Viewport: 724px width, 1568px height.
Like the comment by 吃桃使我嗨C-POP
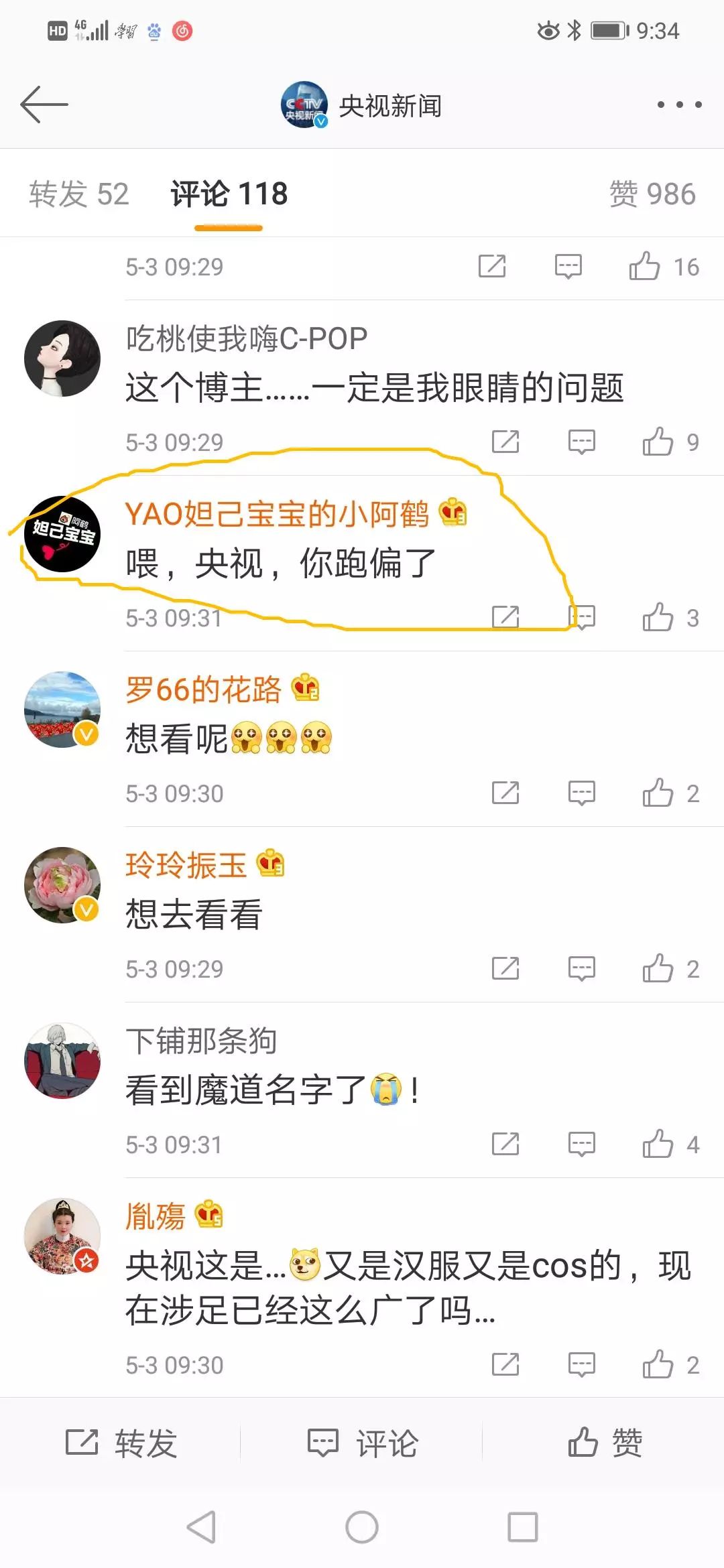pyautogui.click(x=658, y=442)
